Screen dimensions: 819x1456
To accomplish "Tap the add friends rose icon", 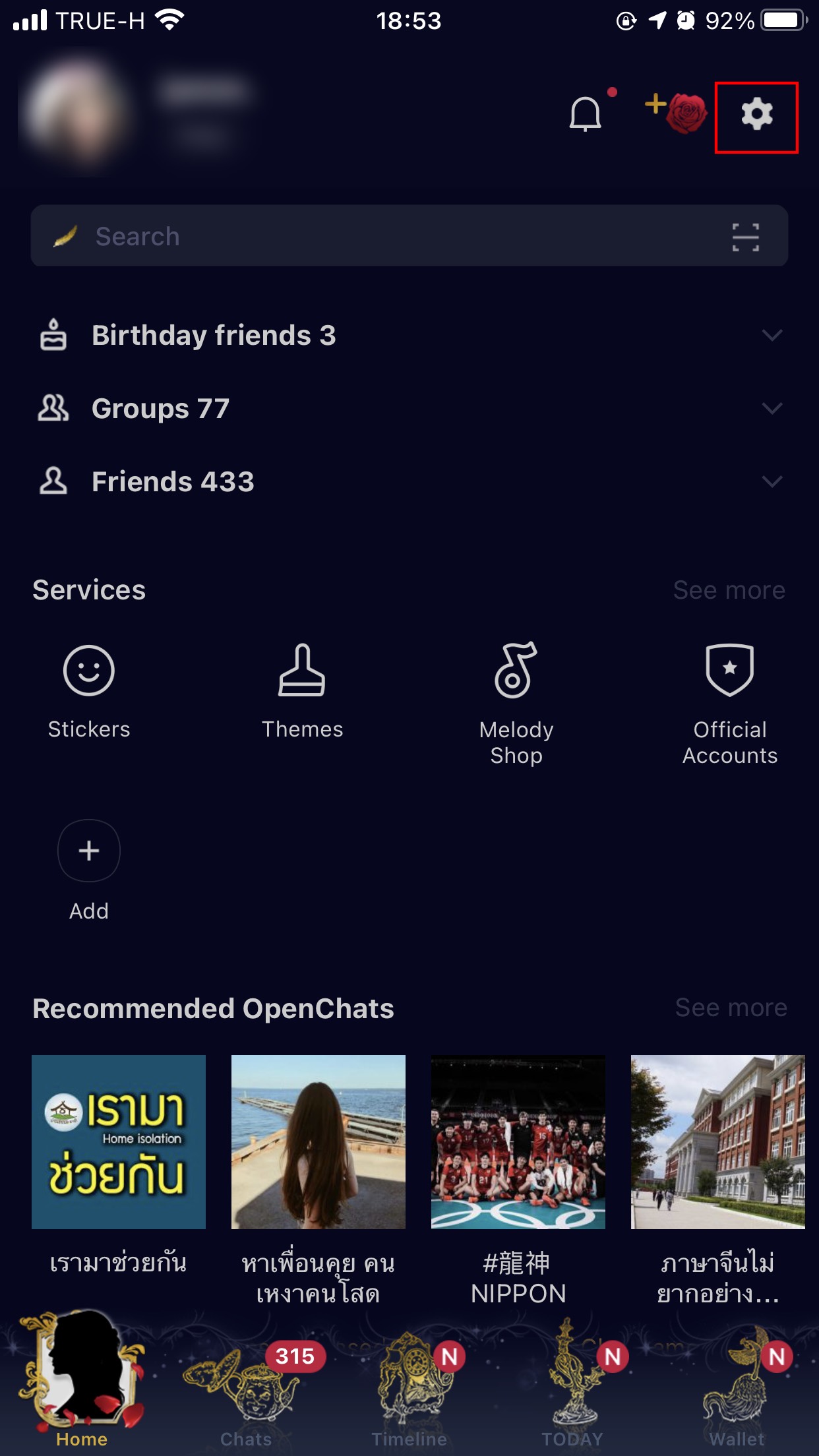I will (677, 112).
